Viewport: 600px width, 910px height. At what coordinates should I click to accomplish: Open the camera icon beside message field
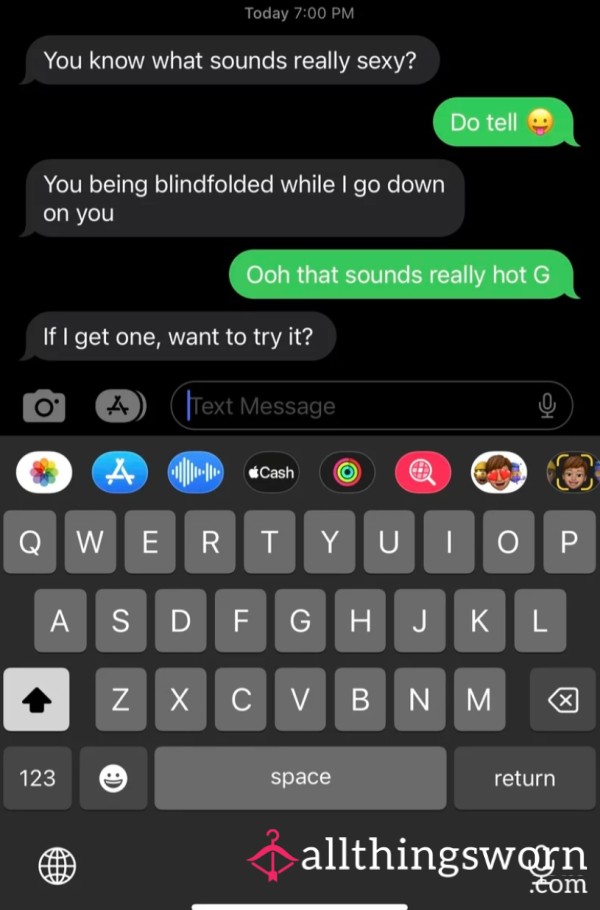tap(43, 407)
